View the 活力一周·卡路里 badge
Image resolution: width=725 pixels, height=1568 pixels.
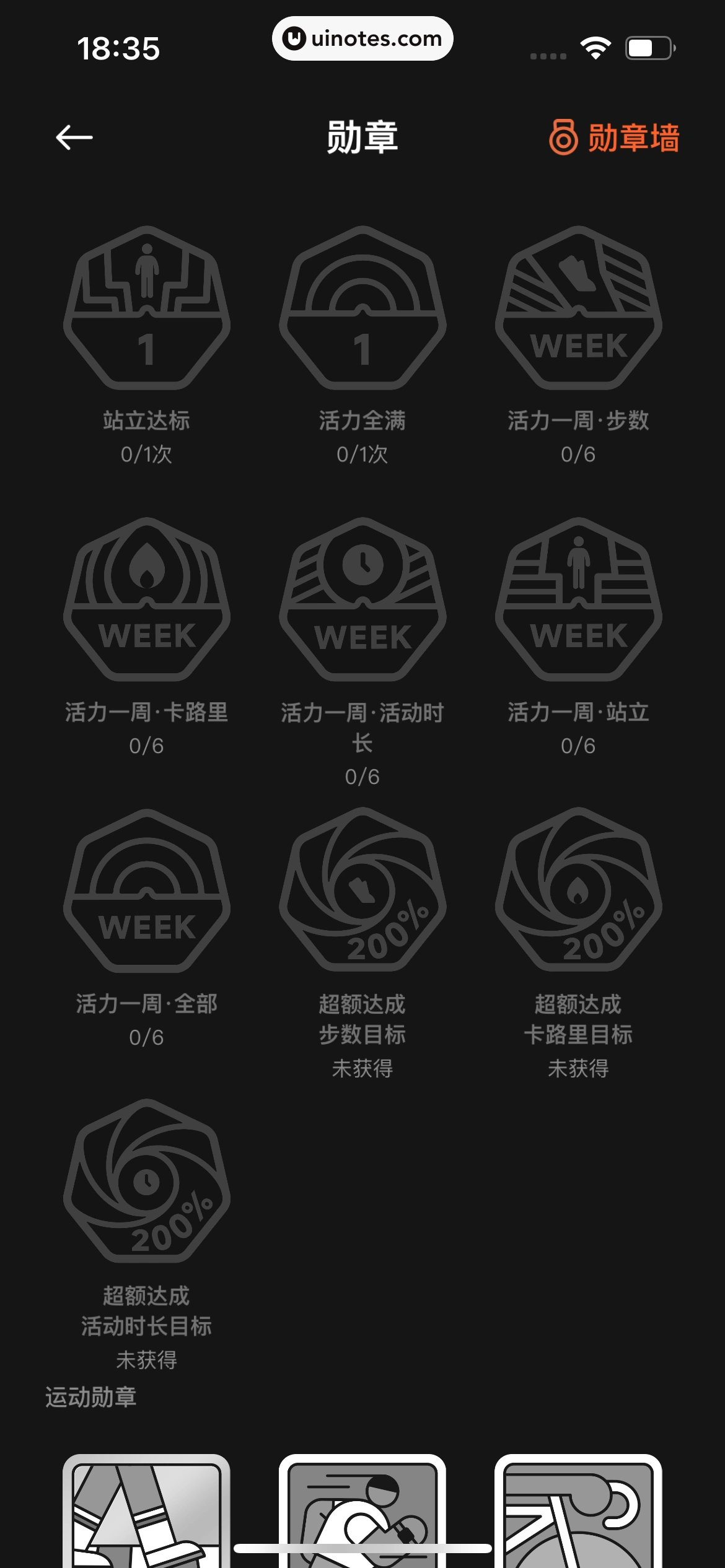(147, 599)
